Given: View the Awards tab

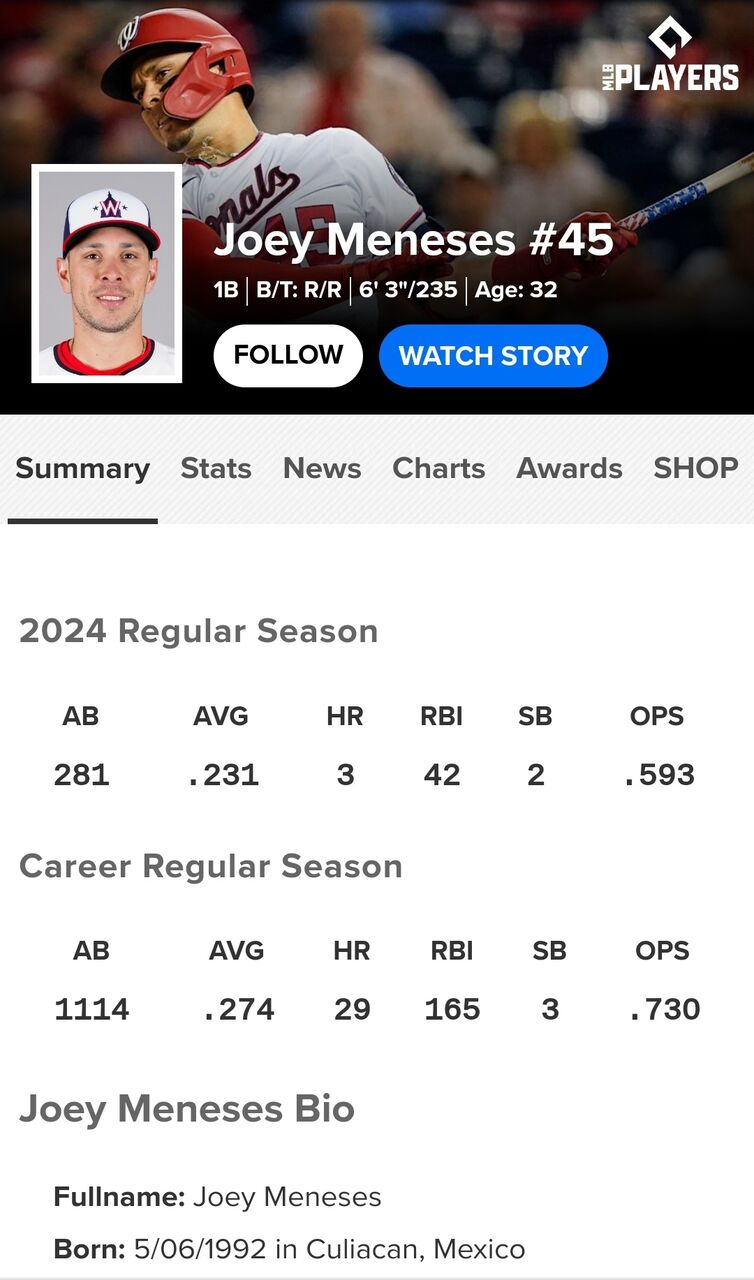Looking at the screenshot, I should (x=569, y=468).
